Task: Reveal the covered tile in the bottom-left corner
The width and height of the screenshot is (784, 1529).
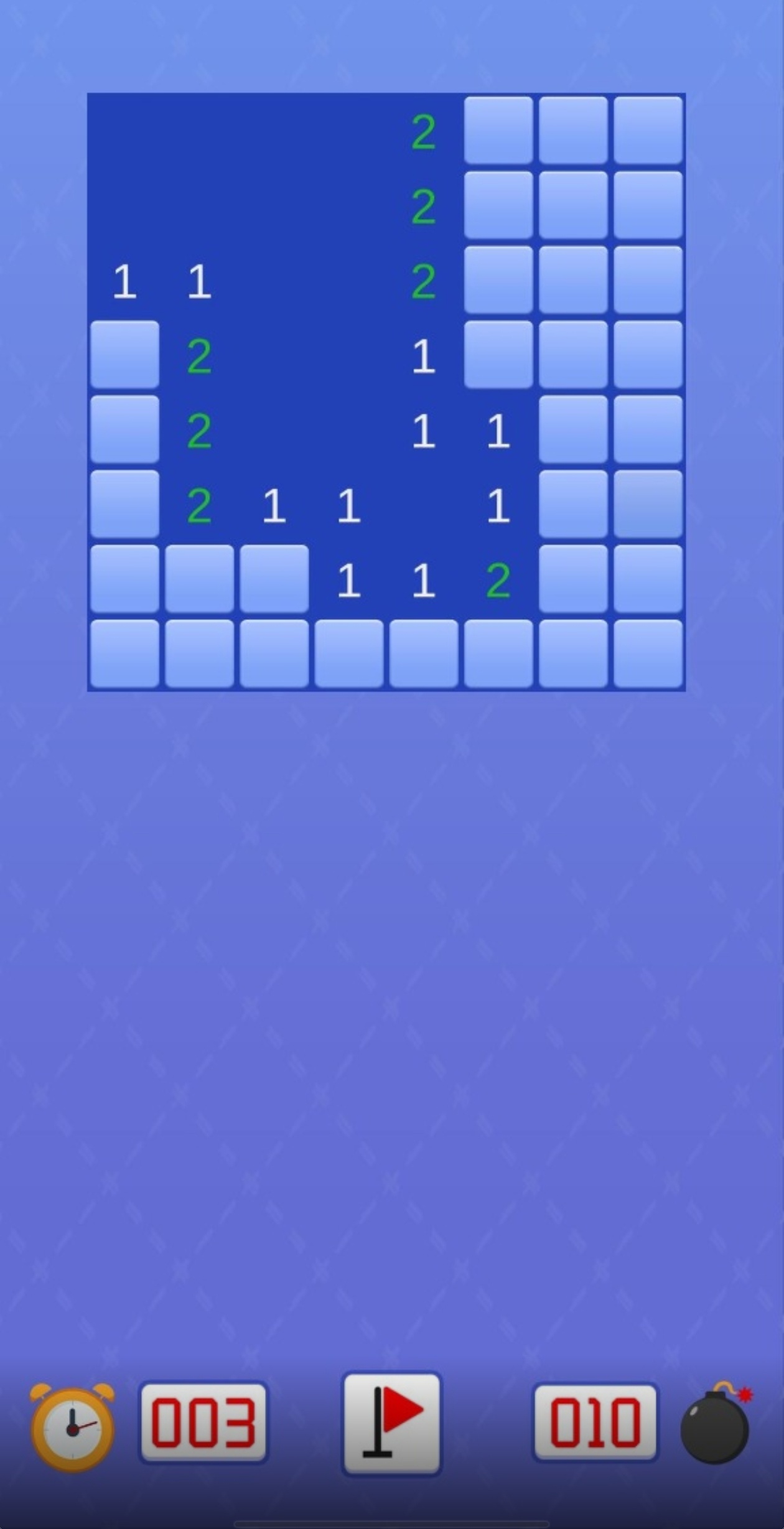Action: pyautogui.click(x=124, y=653)
